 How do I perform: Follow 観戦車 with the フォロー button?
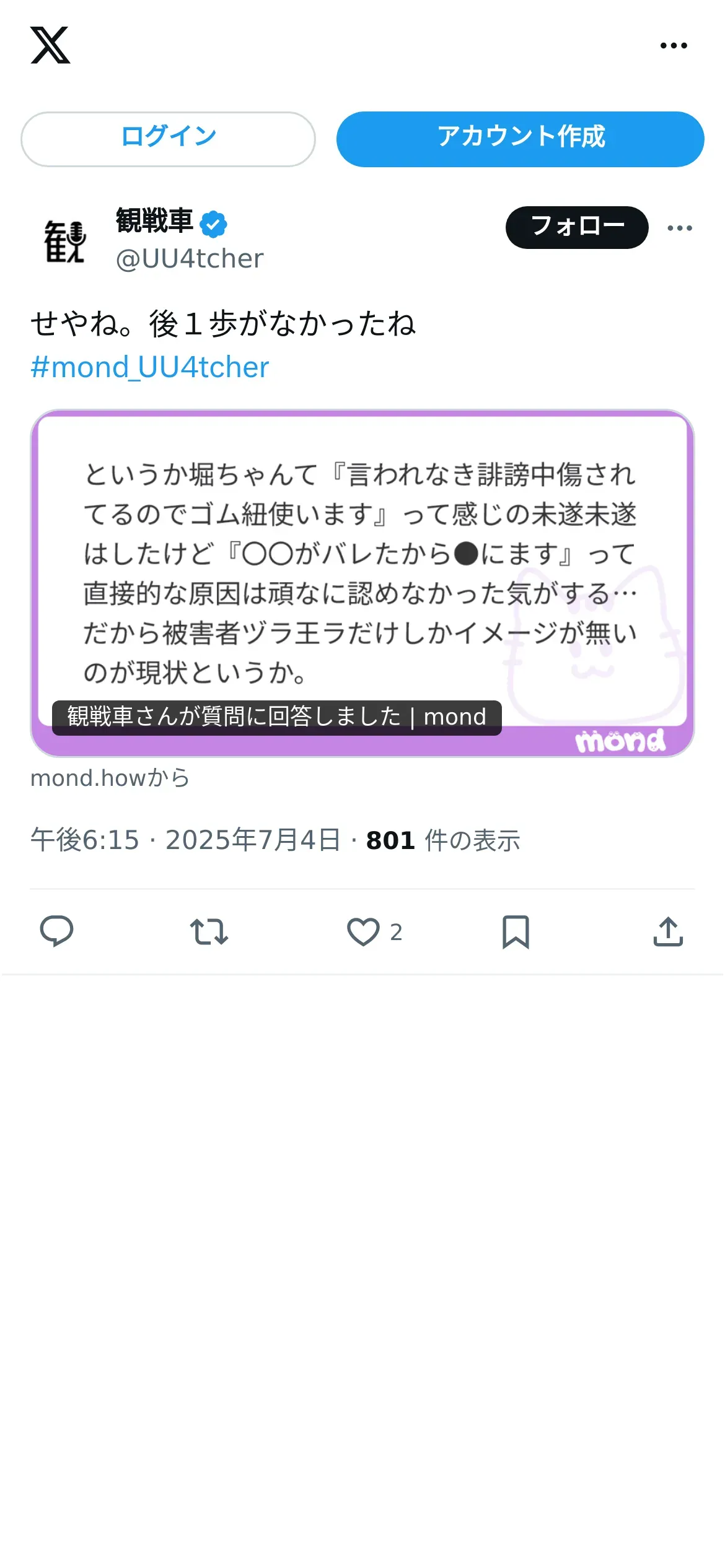[x=577, y=227]
